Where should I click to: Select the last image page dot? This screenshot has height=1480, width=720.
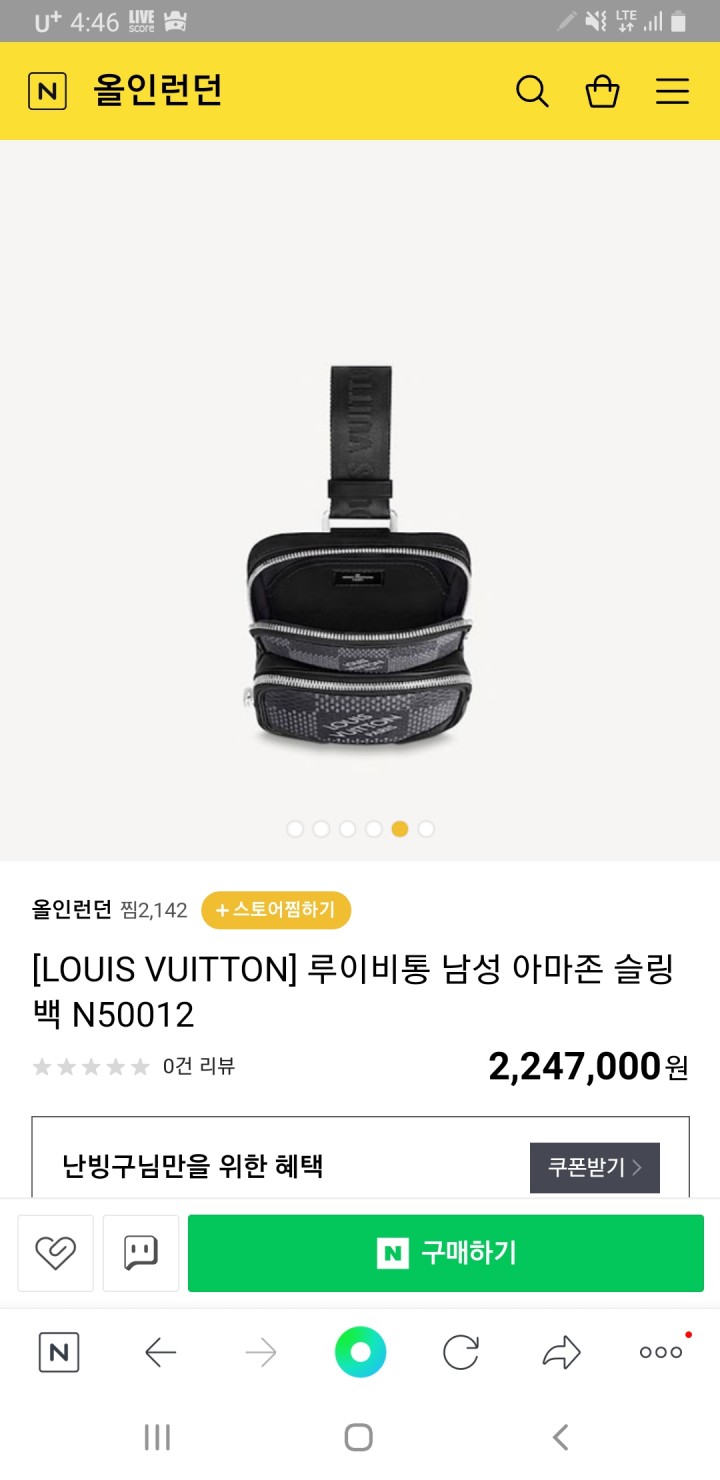tap(426, 828)
